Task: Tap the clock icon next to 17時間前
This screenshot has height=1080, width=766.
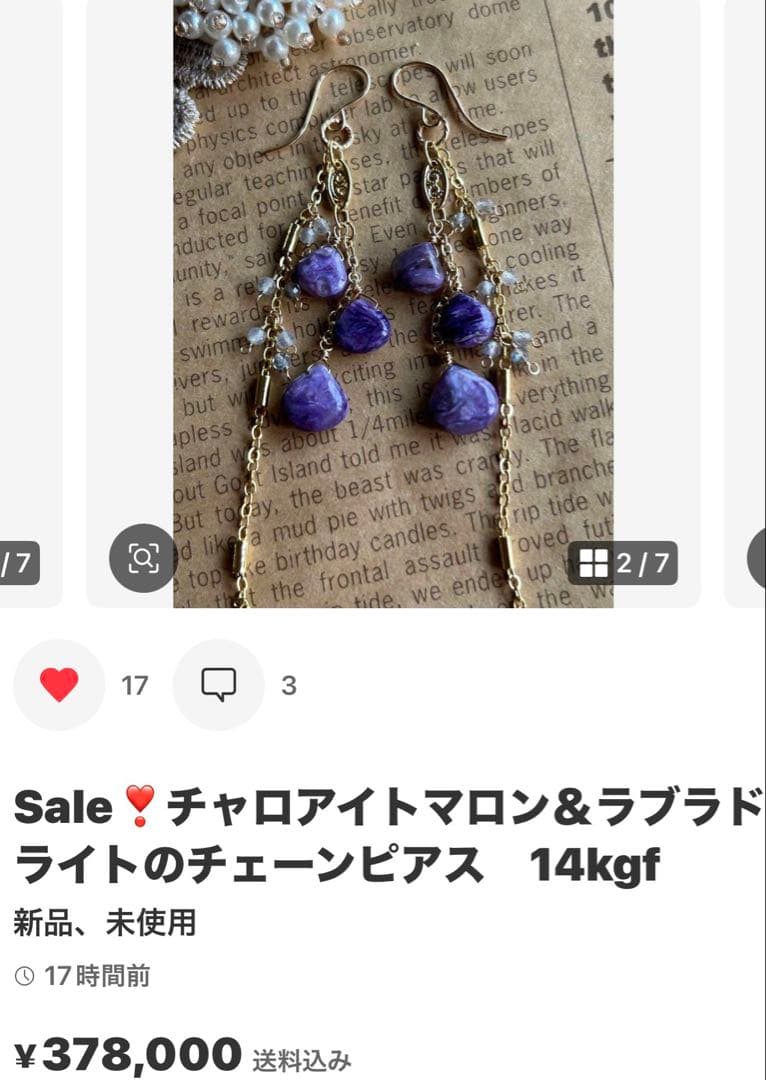Action: [25, 977]
